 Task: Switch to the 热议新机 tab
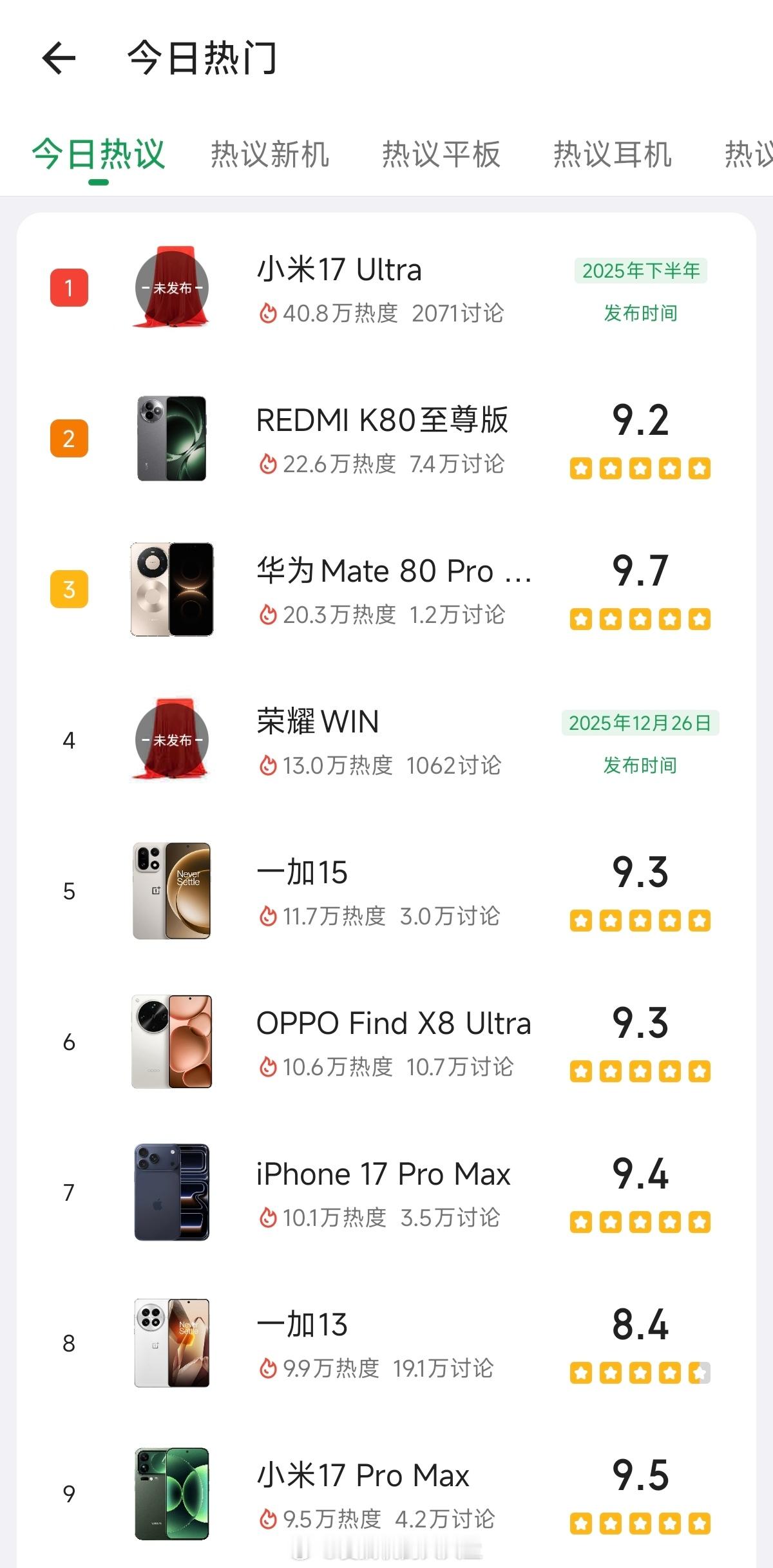pos(269,155)
